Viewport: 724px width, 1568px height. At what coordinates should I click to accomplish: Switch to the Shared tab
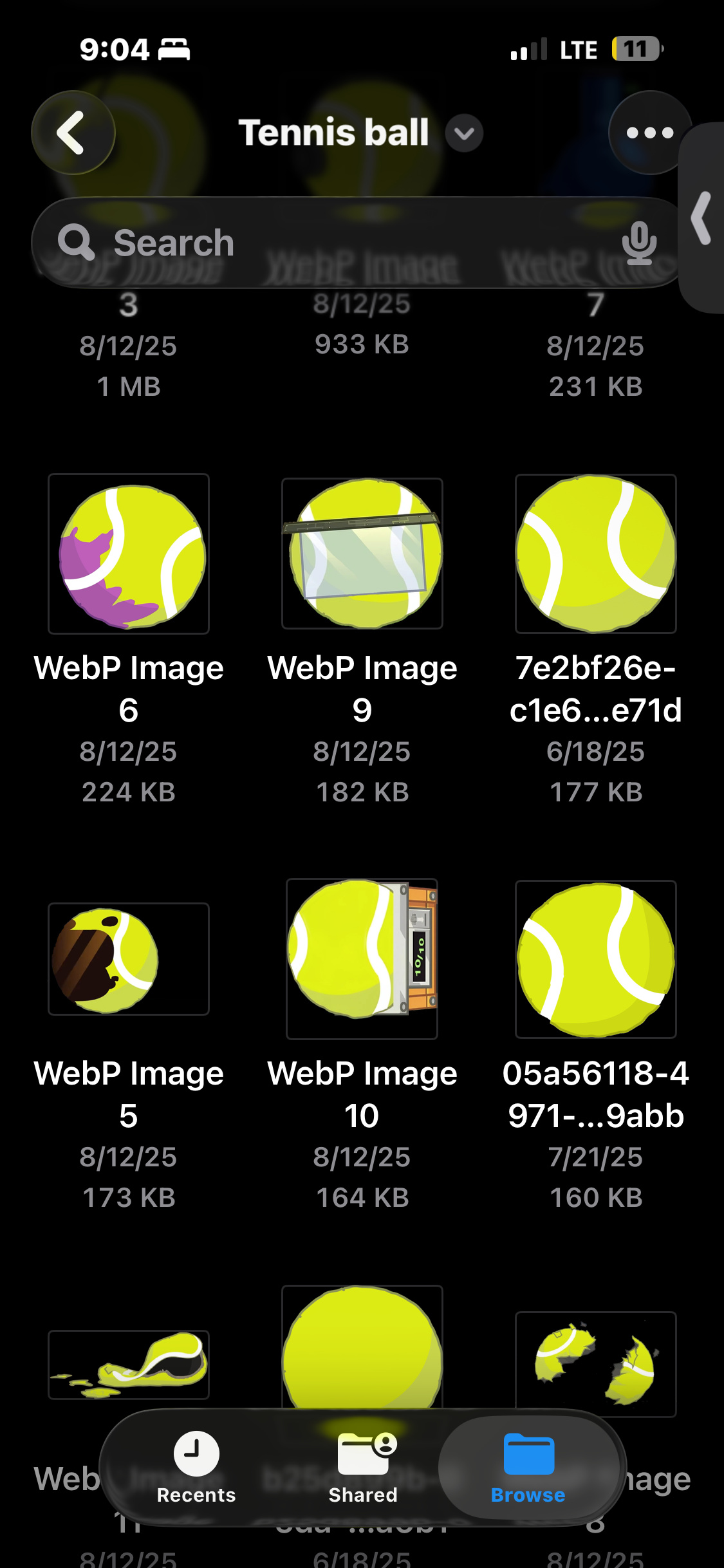pyautogui.click(x=363, y=1468)
